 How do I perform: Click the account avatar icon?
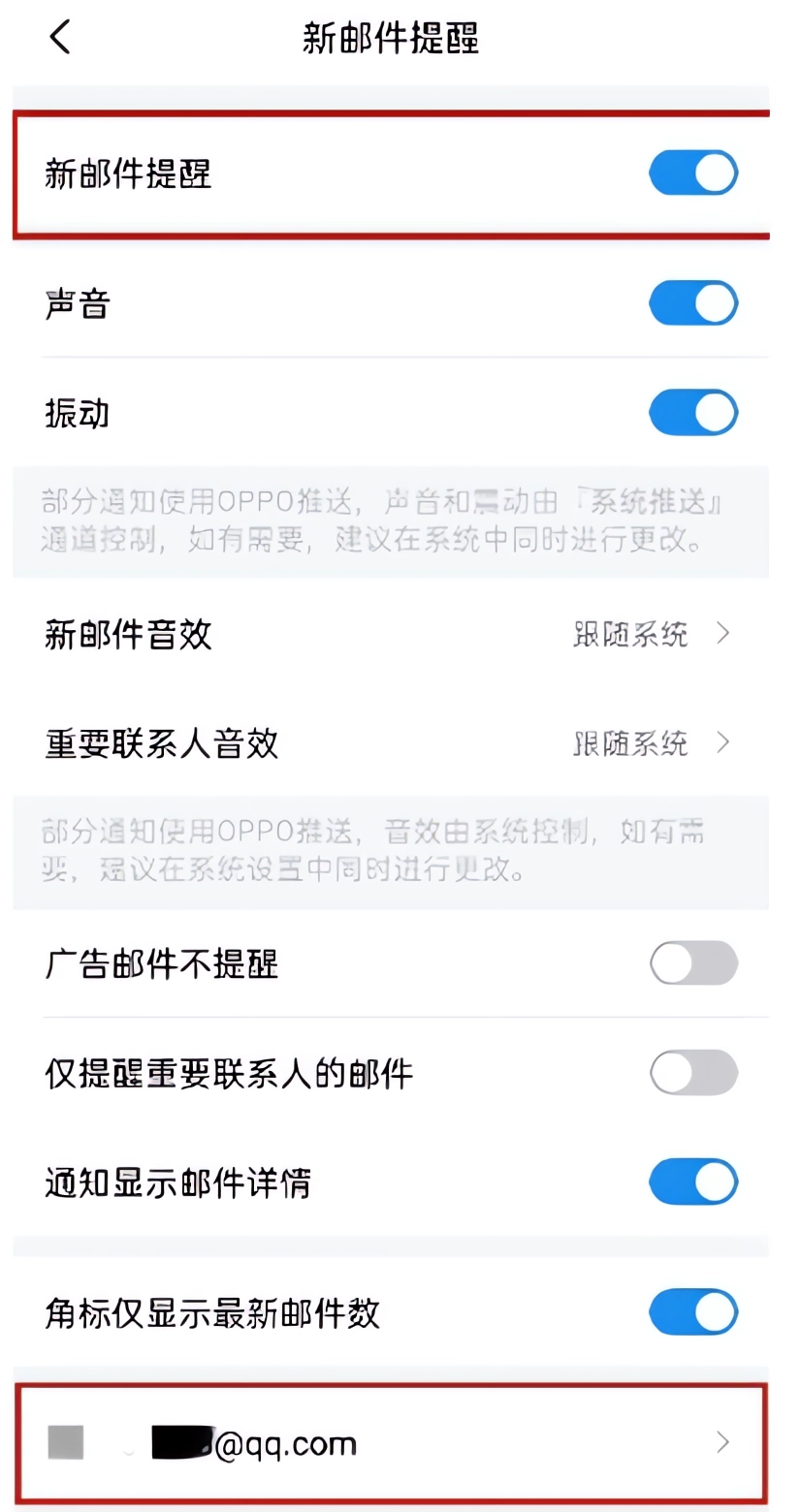coord(66,1443)
